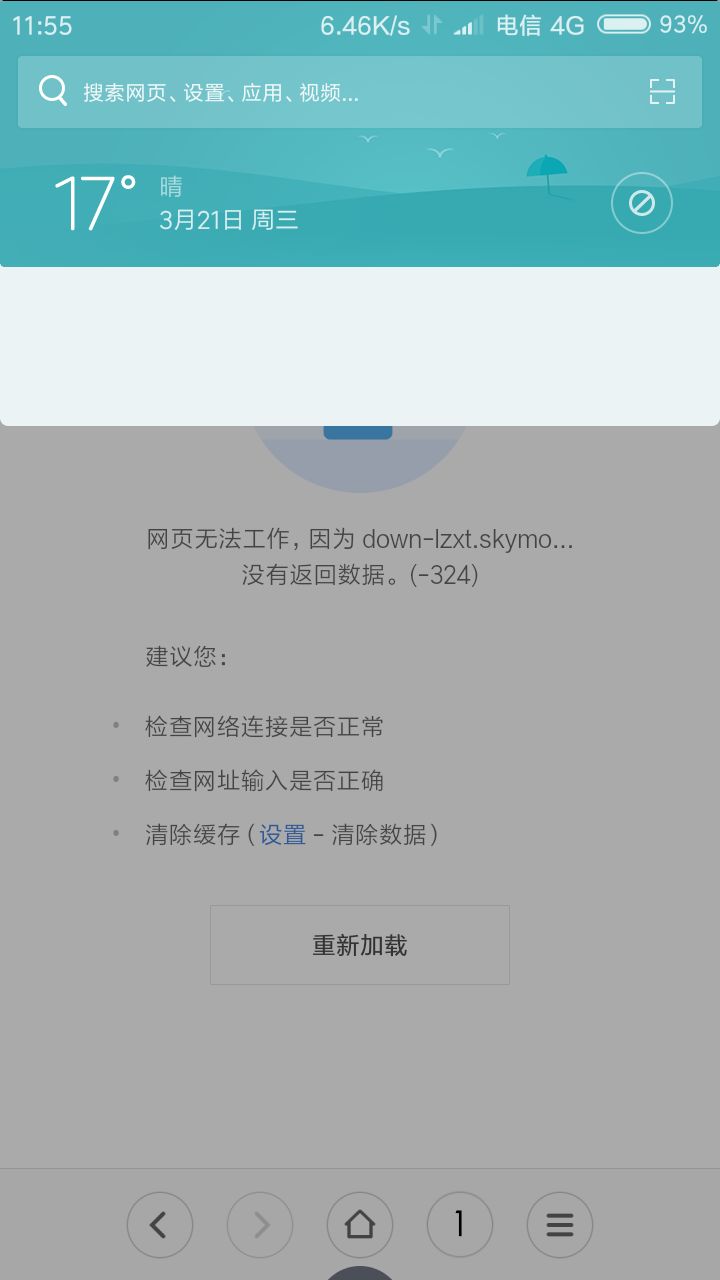Open tab switcher showing 1 open tab
This screenshot has width=720, height=1280.
460,1224
